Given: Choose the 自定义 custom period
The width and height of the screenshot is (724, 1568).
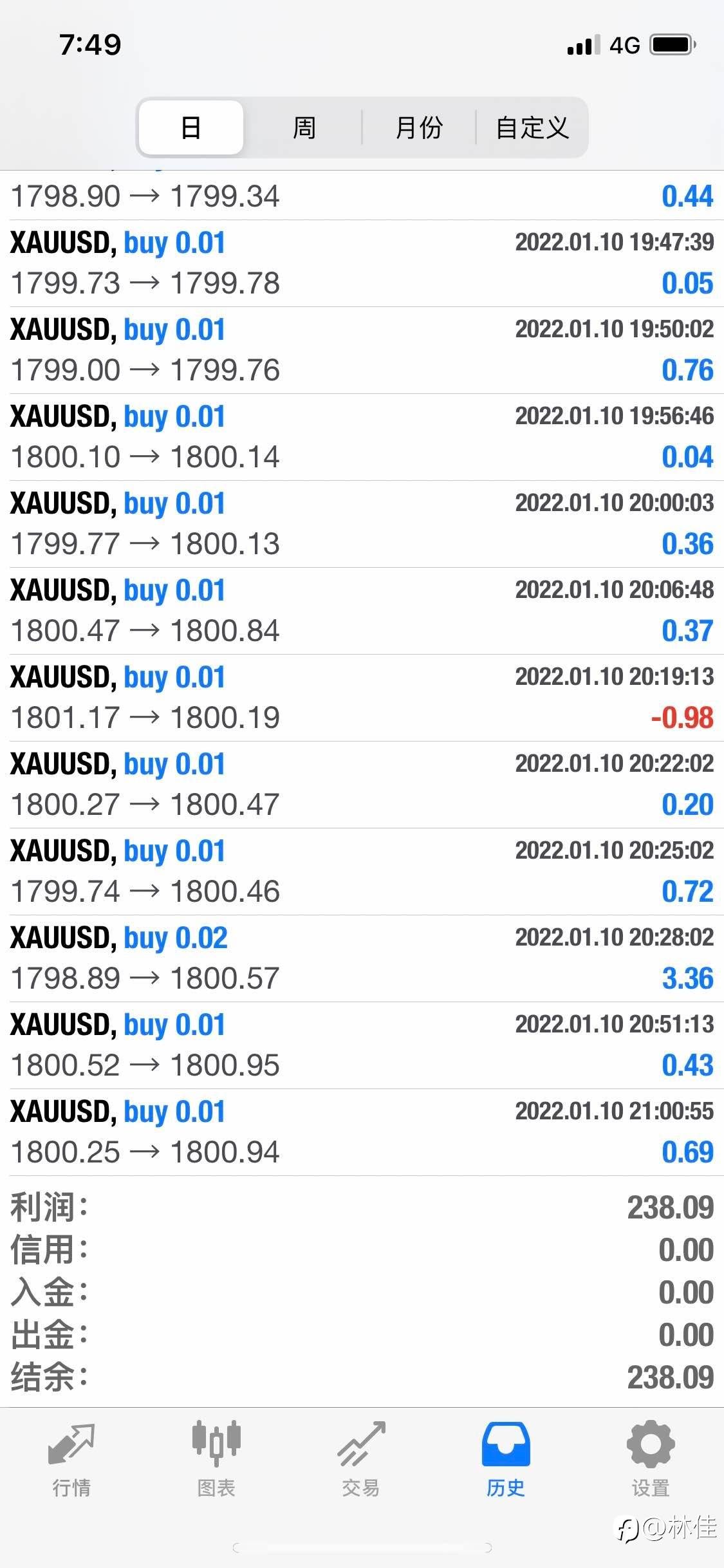Looking at the screenshot, I should click(x=532, y=127).
